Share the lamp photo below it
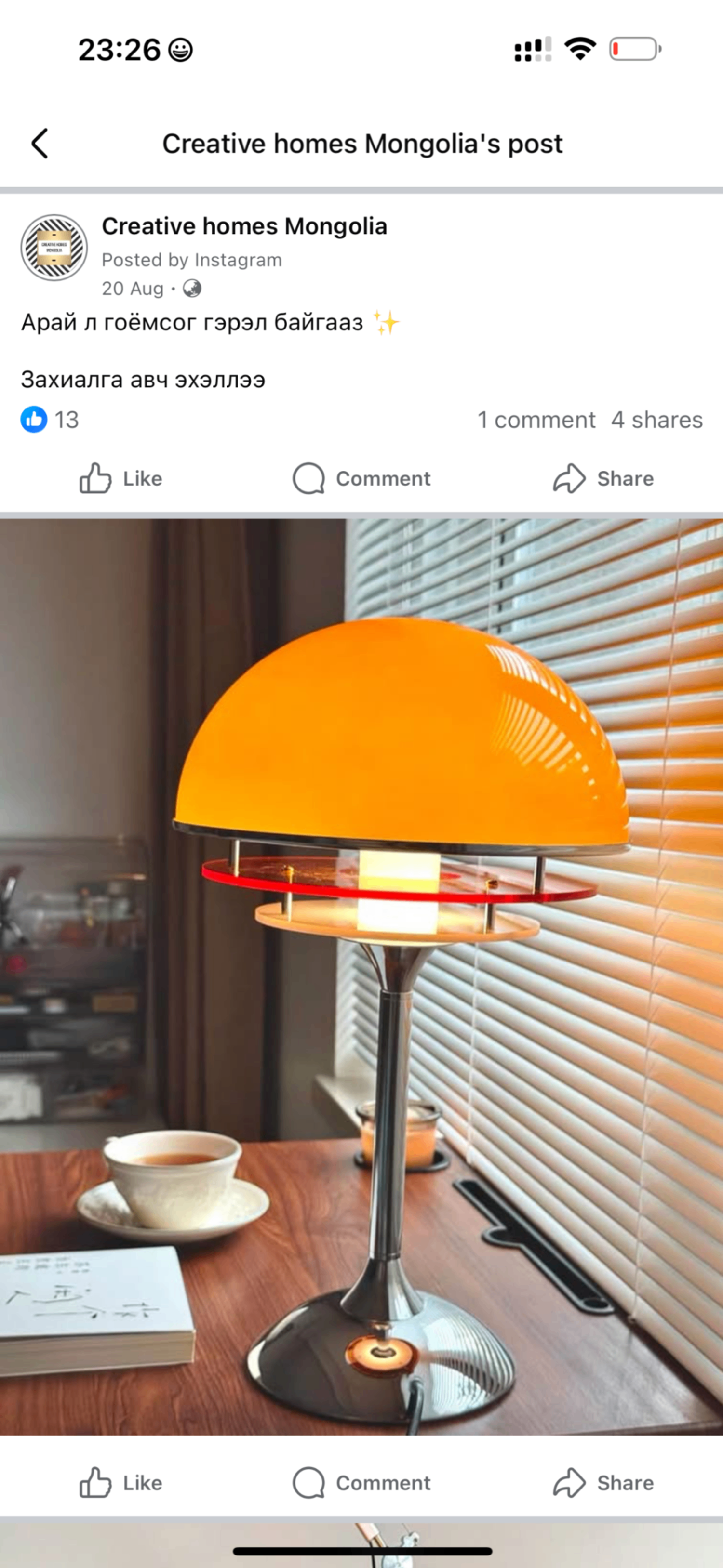 pyautogui.click(x=603, y=1483)
